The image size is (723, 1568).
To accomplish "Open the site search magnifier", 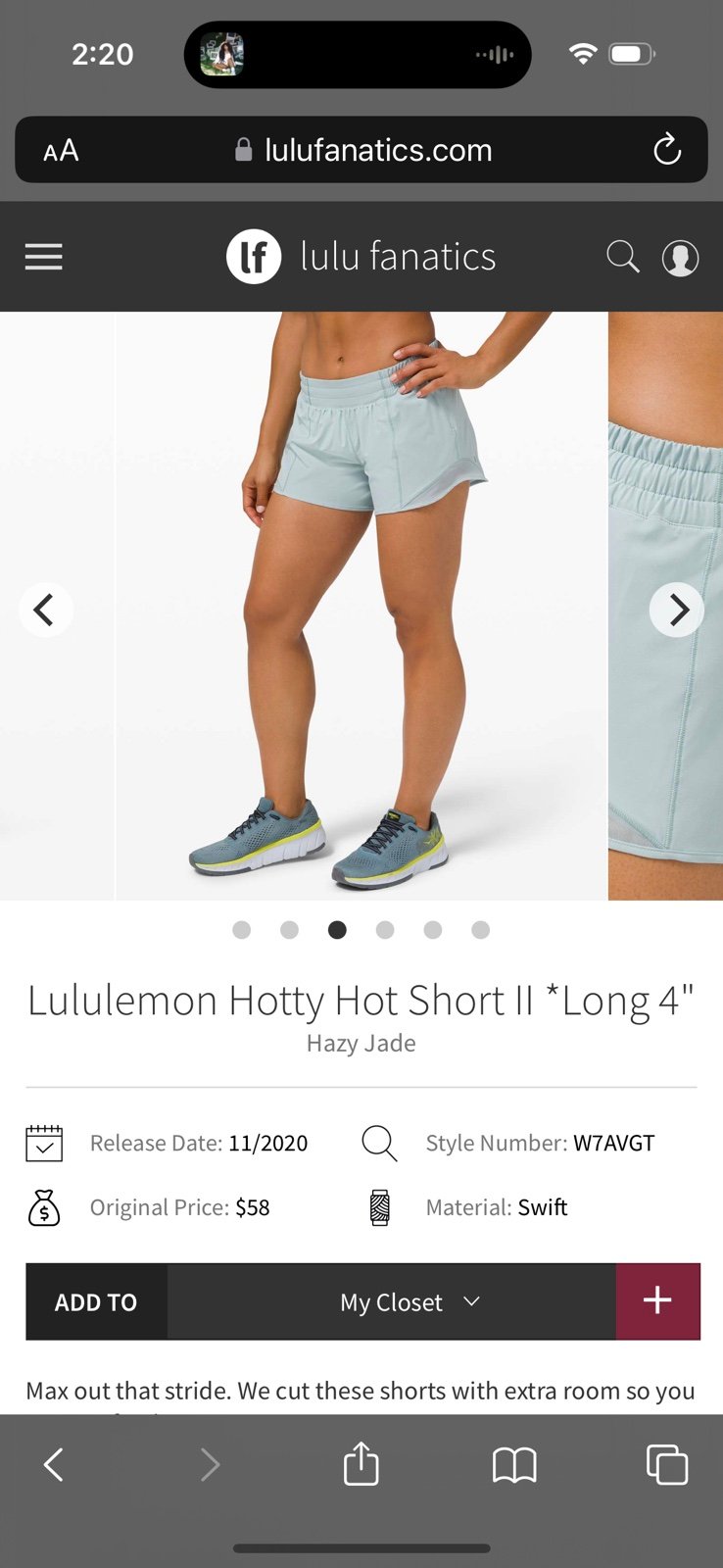I will (x=622, y=257).
